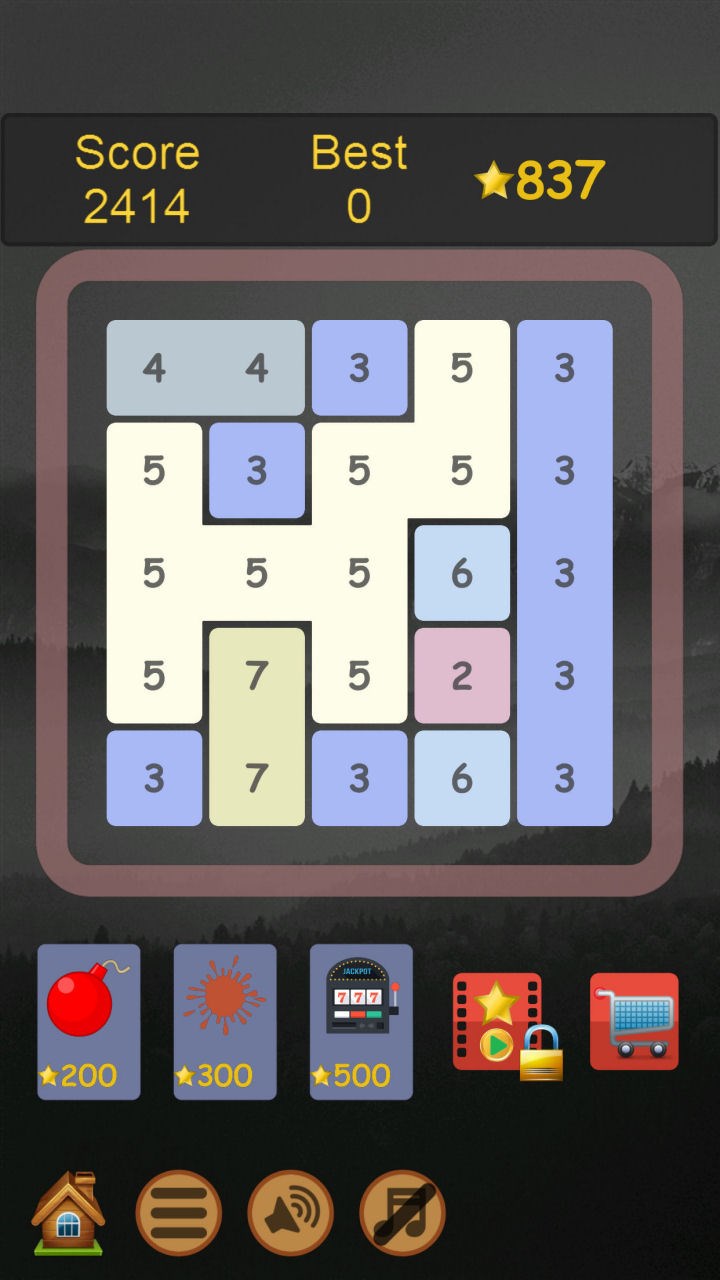Watch the rewarded video for stars
The image size is (720, 1280).
tap(499, 1022)
